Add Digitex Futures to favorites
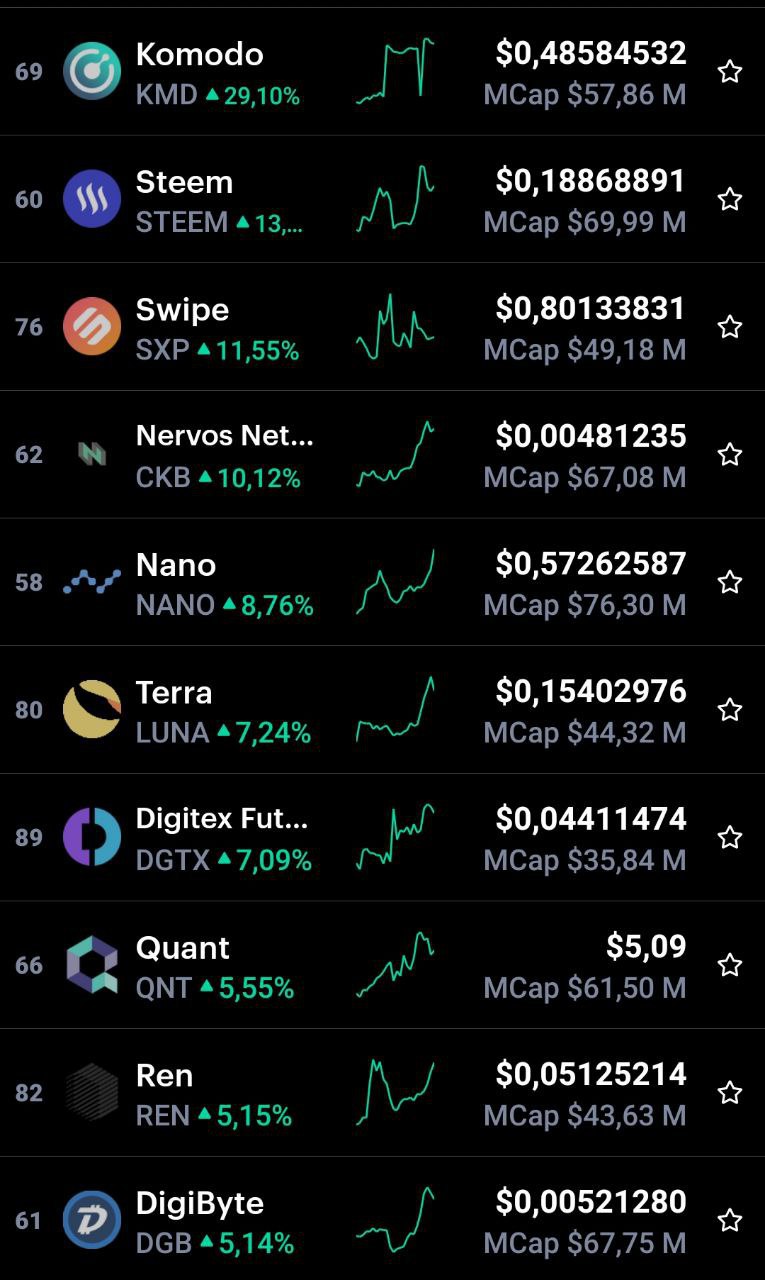 [x=730, y=837]
